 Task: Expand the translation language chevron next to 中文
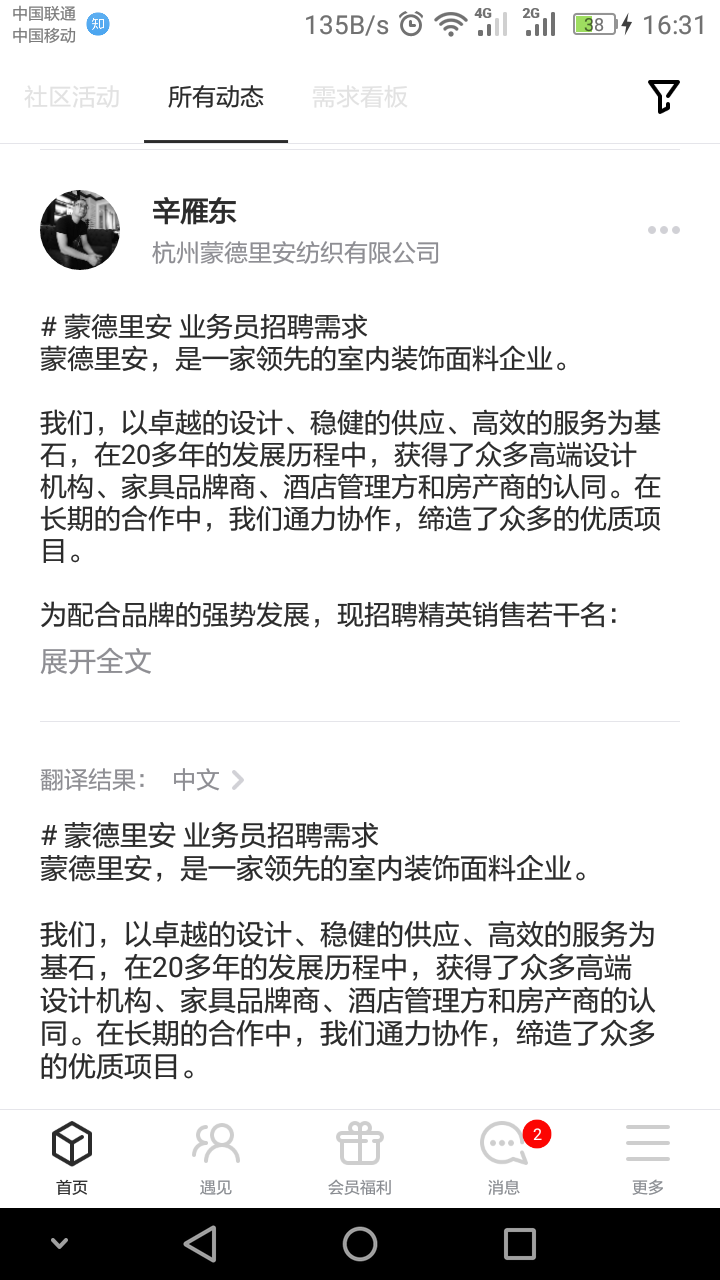point(236,779)
